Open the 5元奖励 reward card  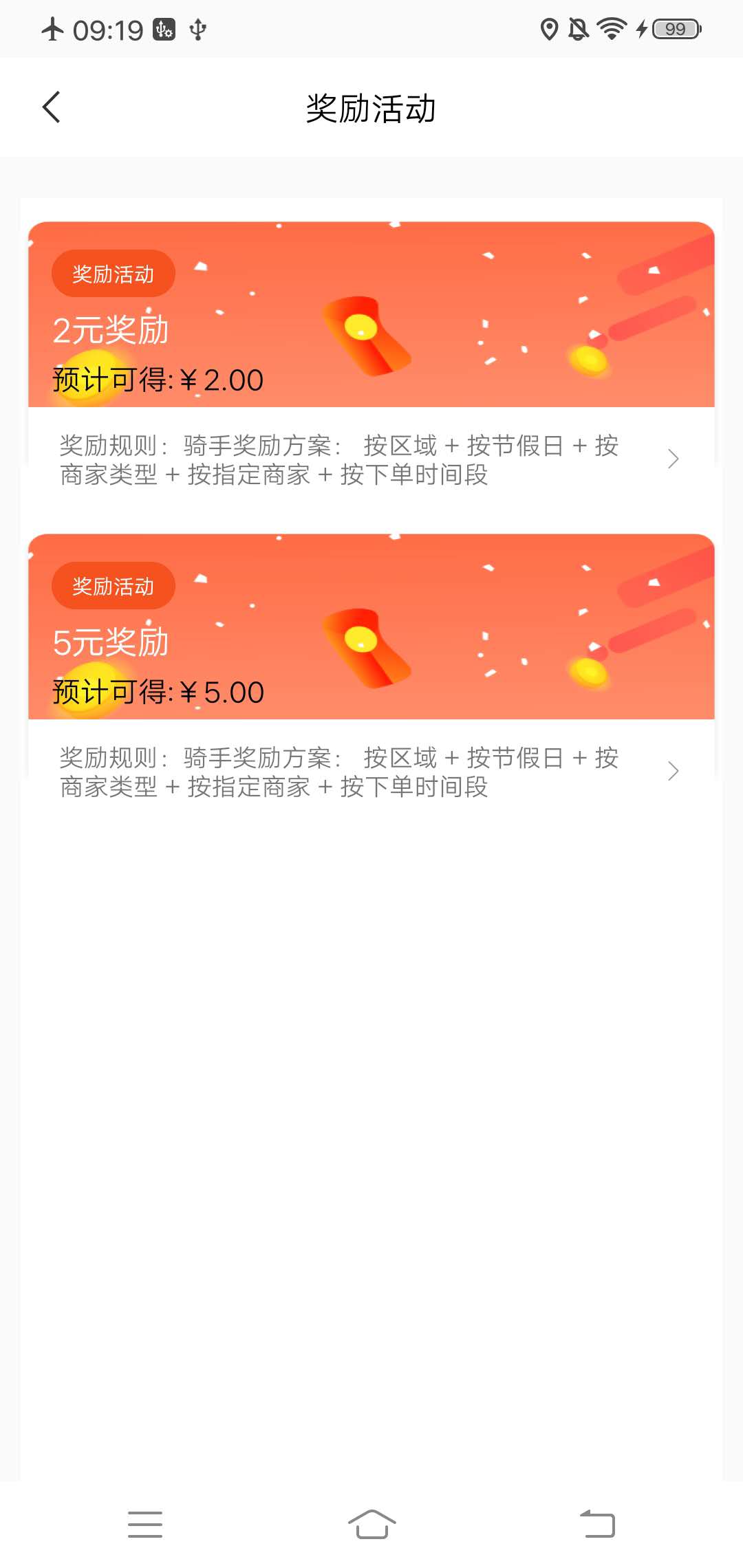[x=371, y=627]
